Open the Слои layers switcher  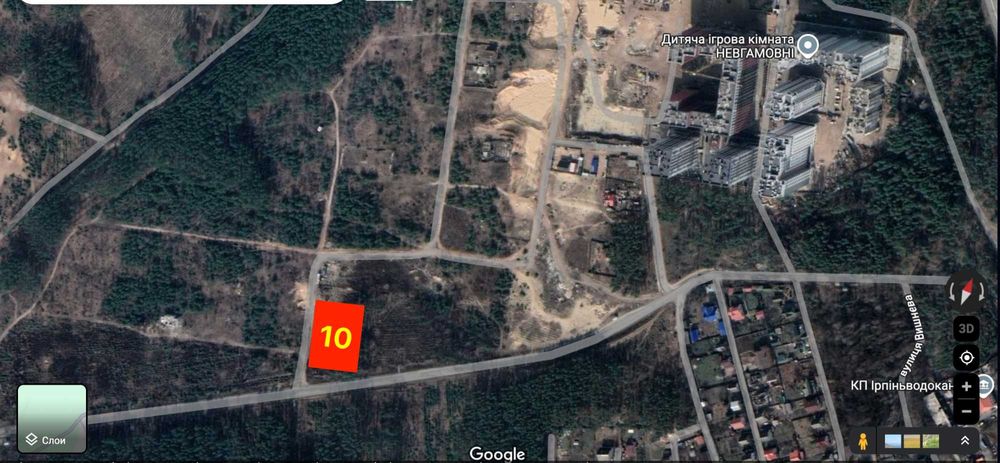(52, 419)
